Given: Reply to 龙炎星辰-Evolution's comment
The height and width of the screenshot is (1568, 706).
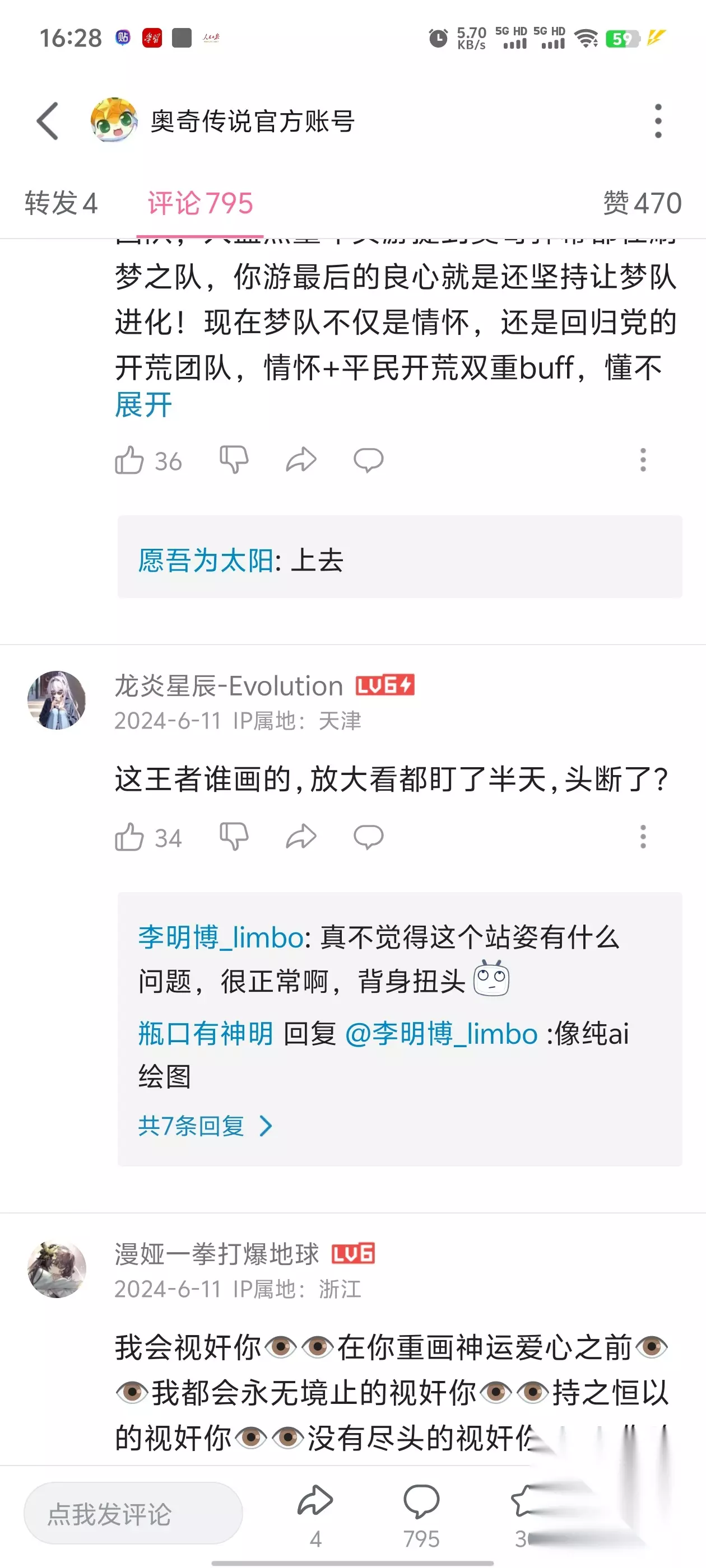Looking at the screenshot, I should (x=369, y=837).
